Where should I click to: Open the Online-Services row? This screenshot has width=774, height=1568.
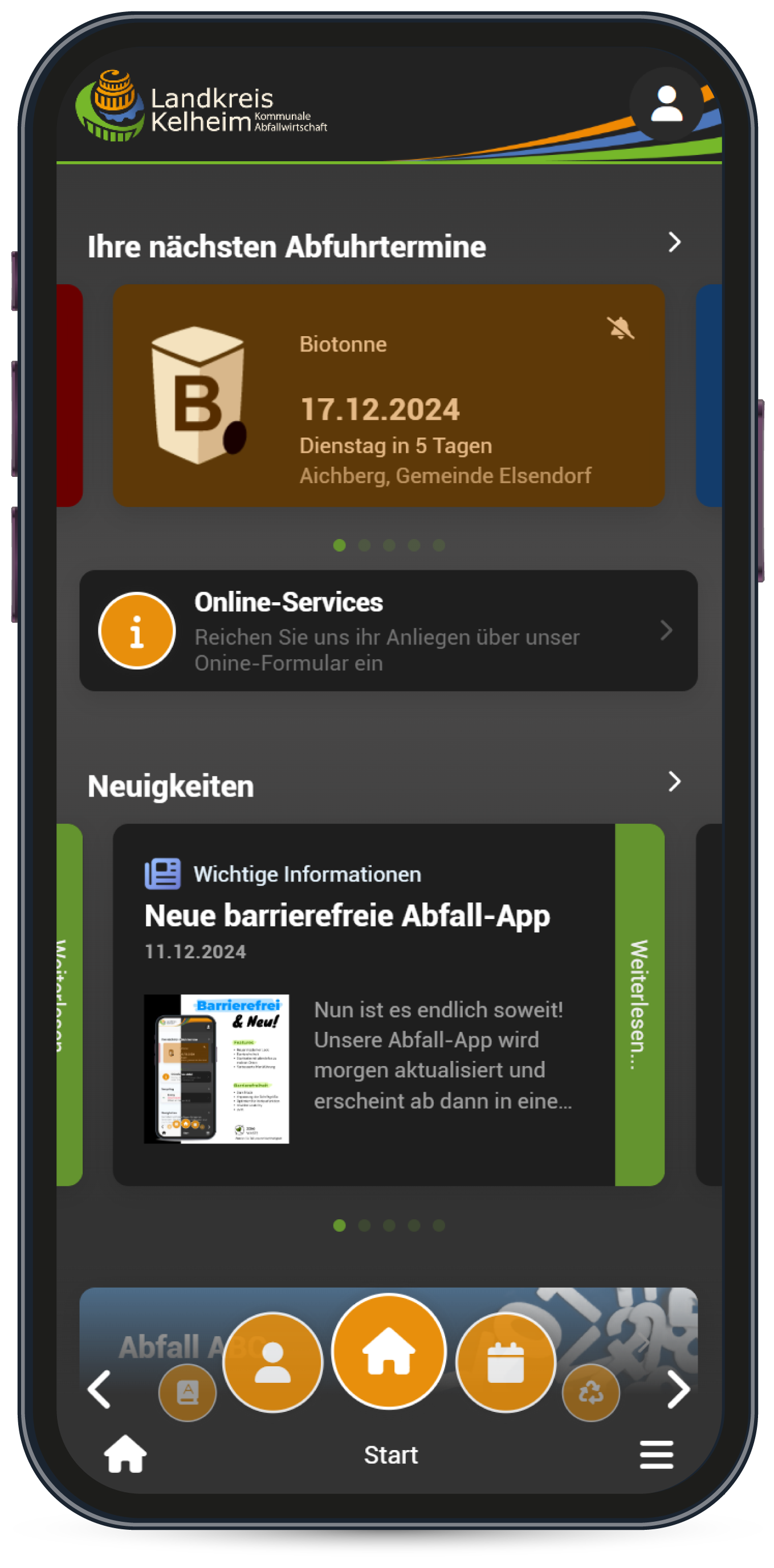[x=389, y=631]
